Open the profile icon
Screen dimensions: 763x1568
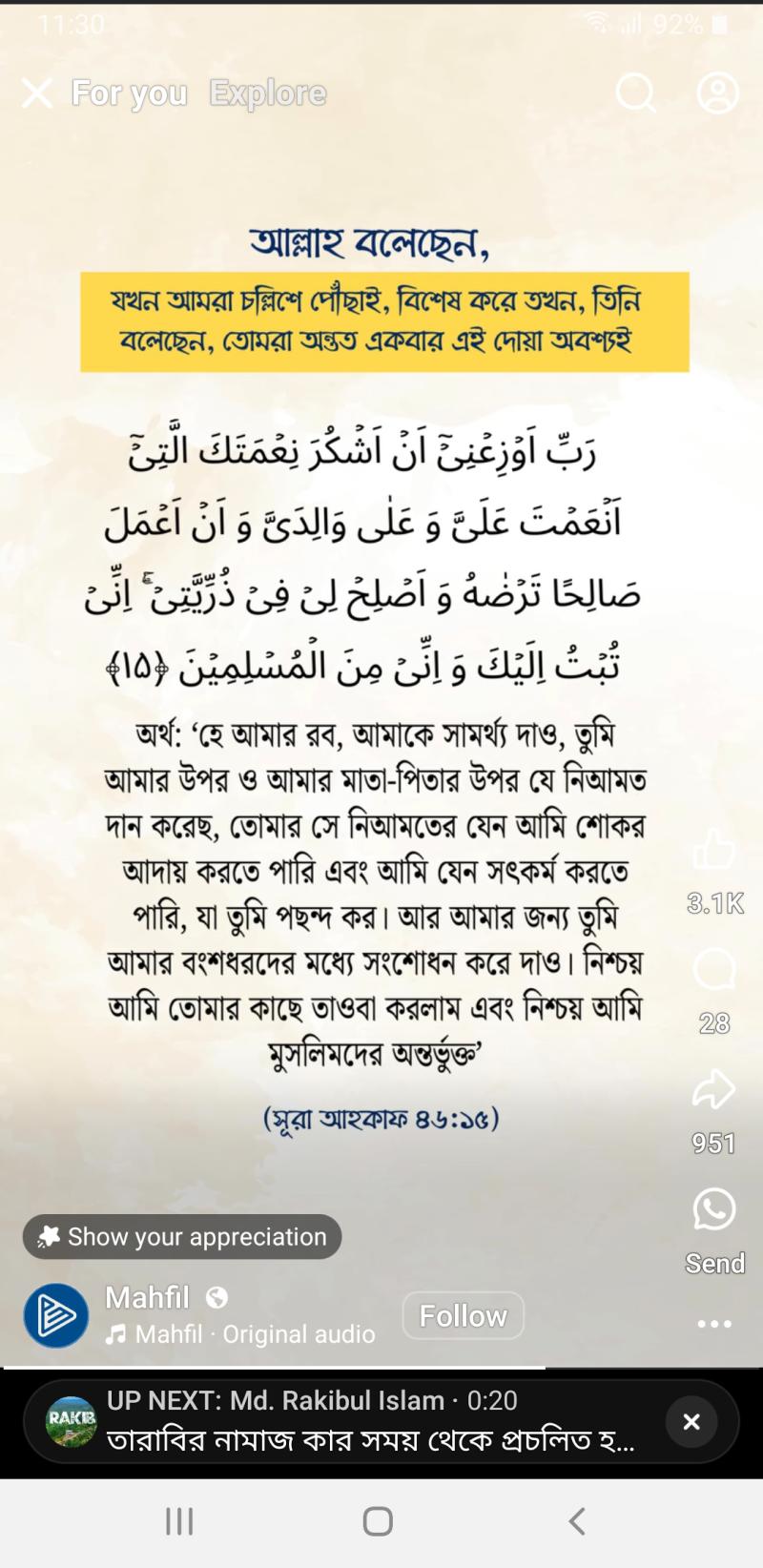718,93
